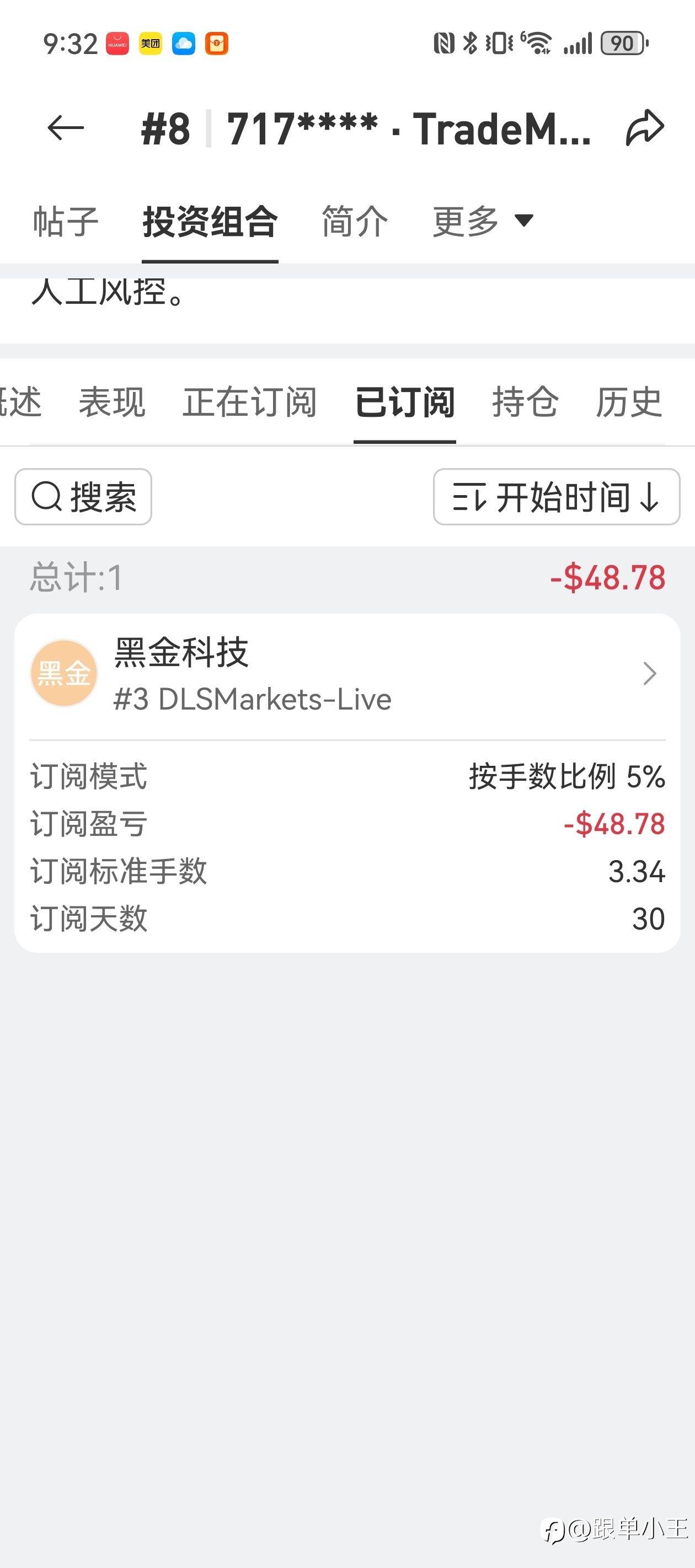Tap the search magnifier icon
The height and width of the screenshot is (1568, 695).
click(x=47, y=497)
